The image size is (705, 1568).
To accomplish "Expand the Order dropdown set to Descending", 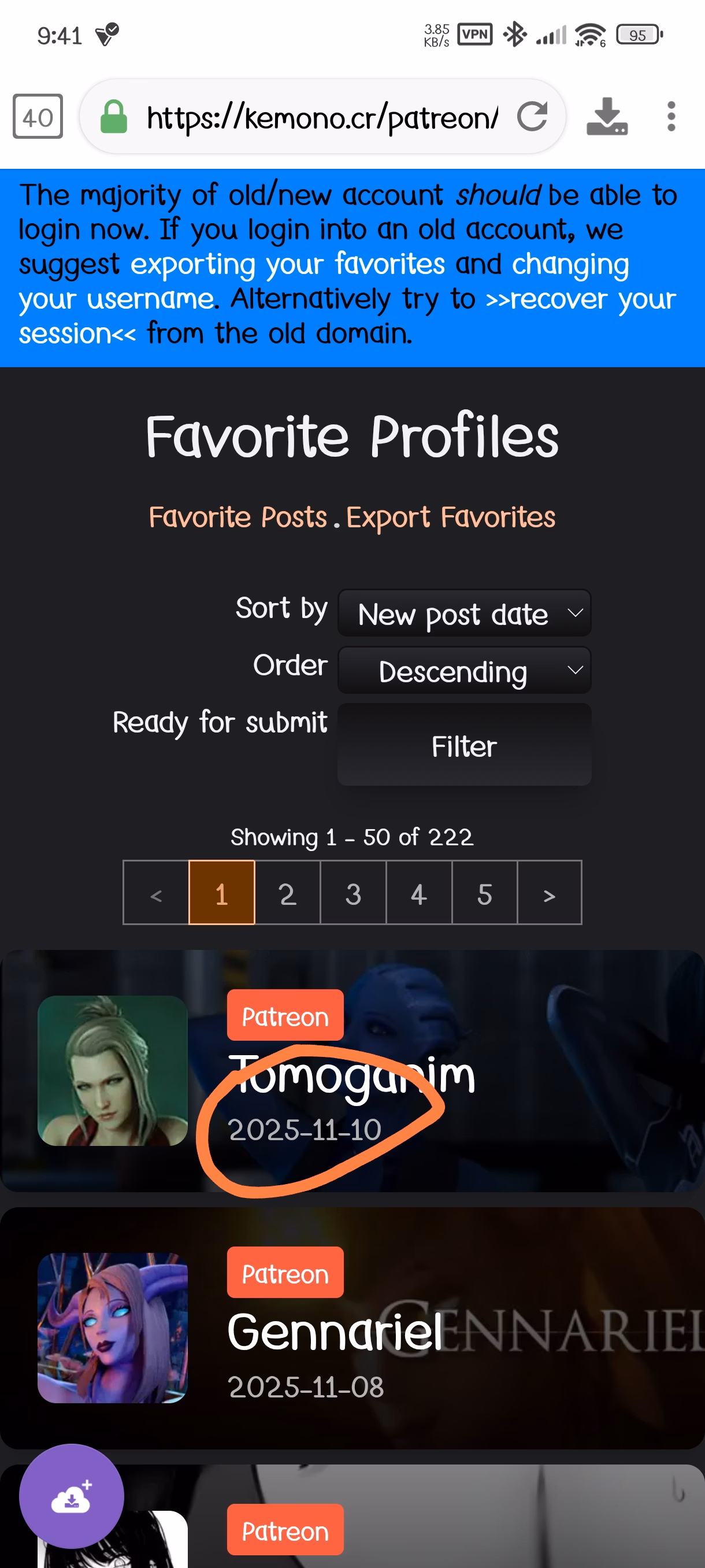I will [464, 670].
